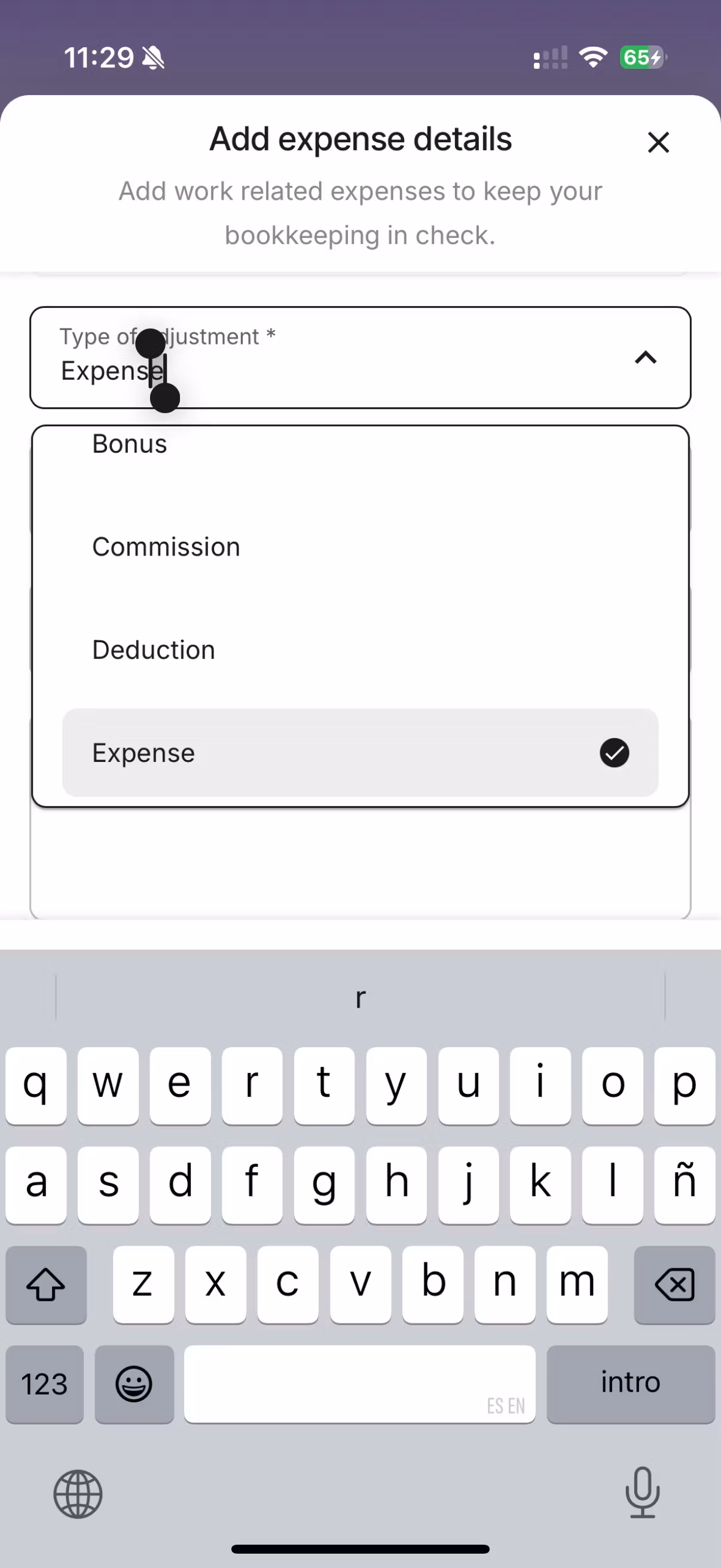Accept the "r" keyboard suggestion
Screen dimensions: 721x1568
tap(360, 997)
